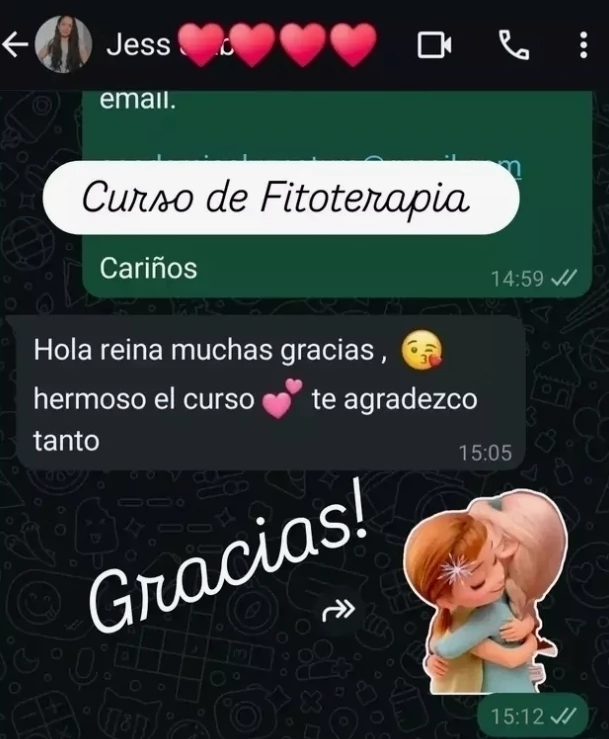Go back to the chat list
This screenshot has height=739, width=609.
click(x=14, y=45)
